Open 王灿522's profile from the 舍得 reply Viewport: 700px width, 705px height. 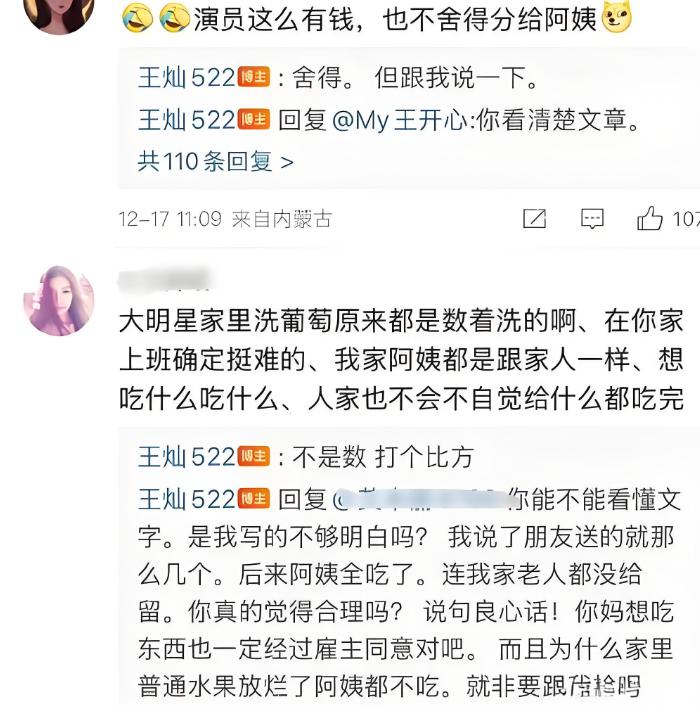[x=185, y=79]
